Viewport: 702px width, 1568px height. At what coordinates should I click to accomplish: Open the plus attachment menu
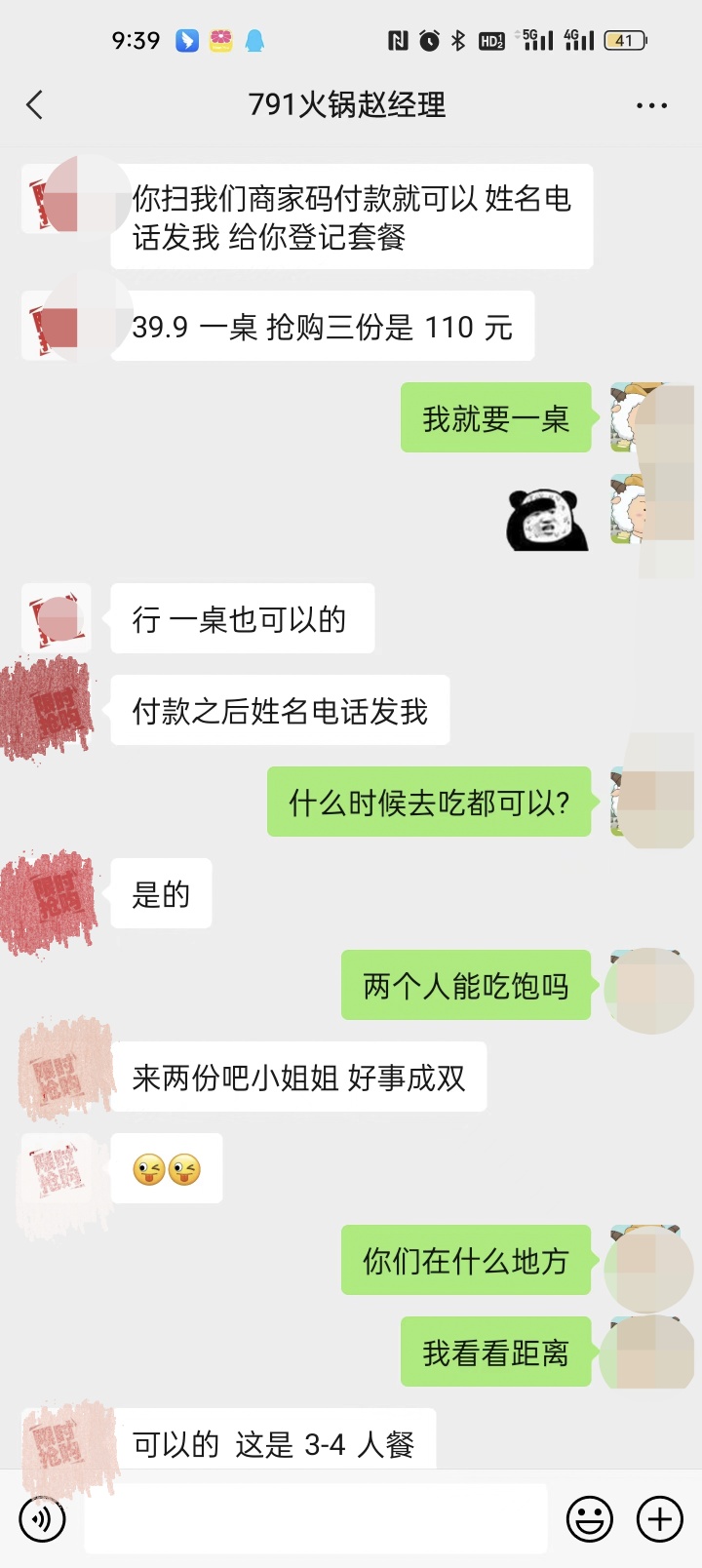tap(659, 1518)
